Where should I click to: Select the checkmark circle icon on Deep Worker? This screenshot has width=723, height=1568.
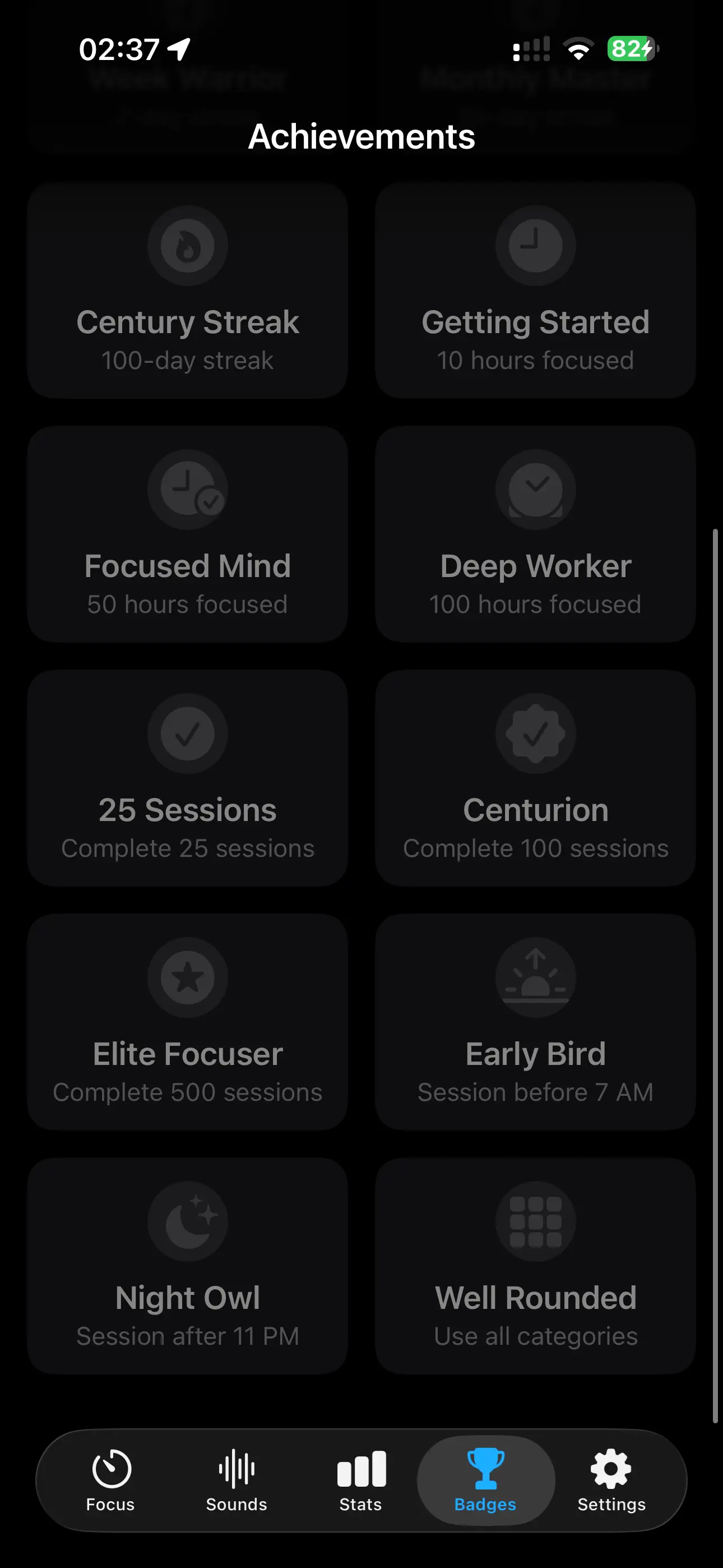[x=535, y=490]
